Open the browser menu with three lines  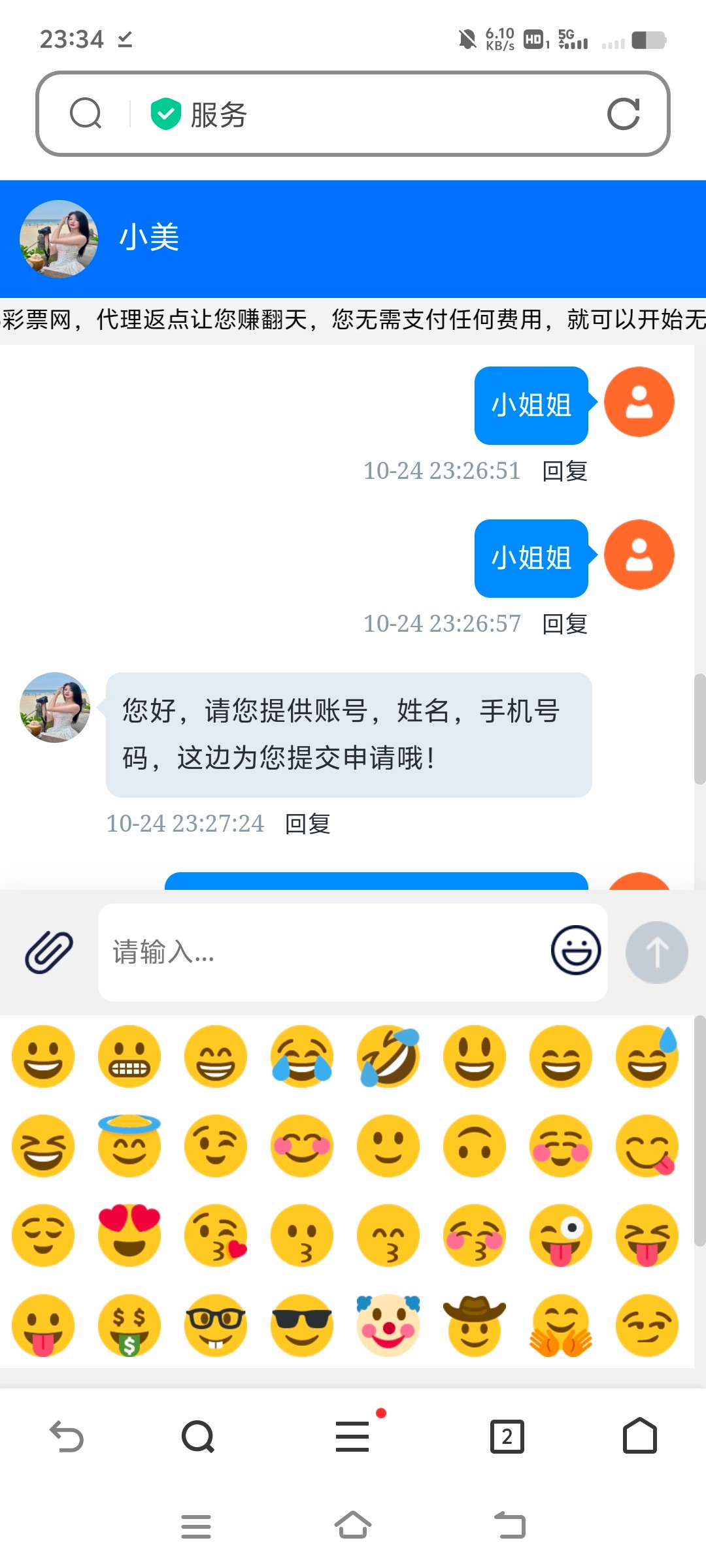[x=353, y=1437]
